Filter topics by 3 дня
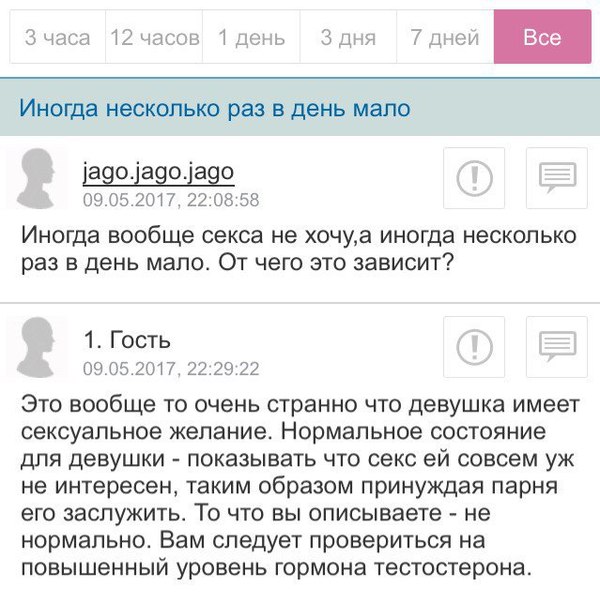Screen dimensions: 600x602 click(348, 38)
